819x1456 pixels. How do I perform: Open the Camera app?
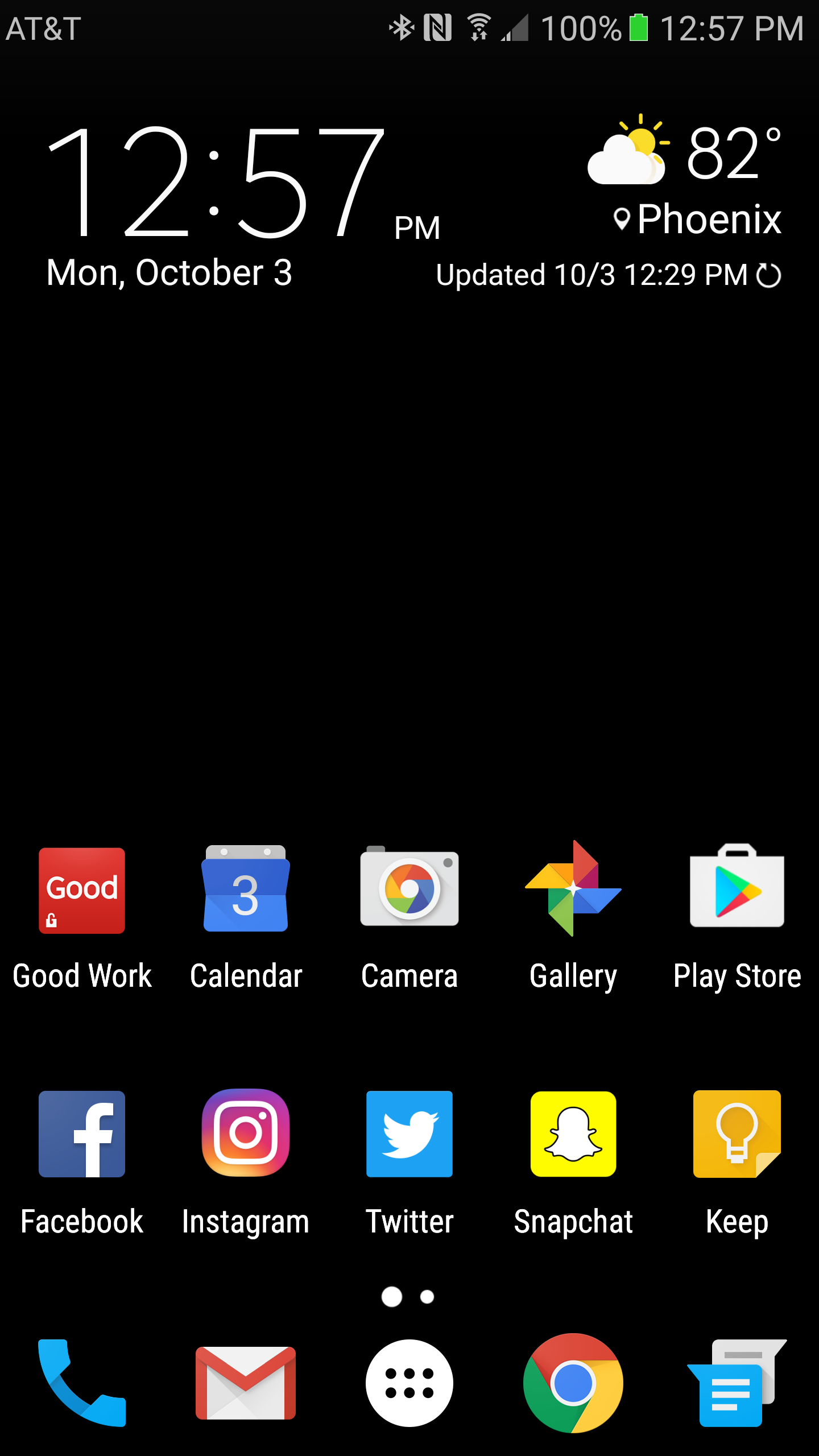[409, 890]
